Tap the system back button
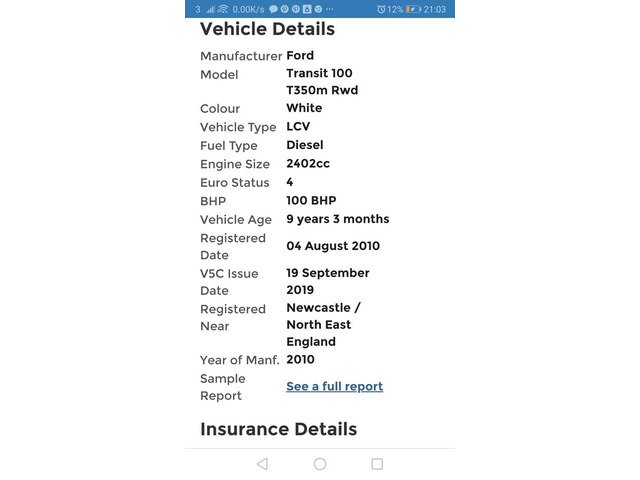Viewport: 640px width, 480px height. pos(262,464)
